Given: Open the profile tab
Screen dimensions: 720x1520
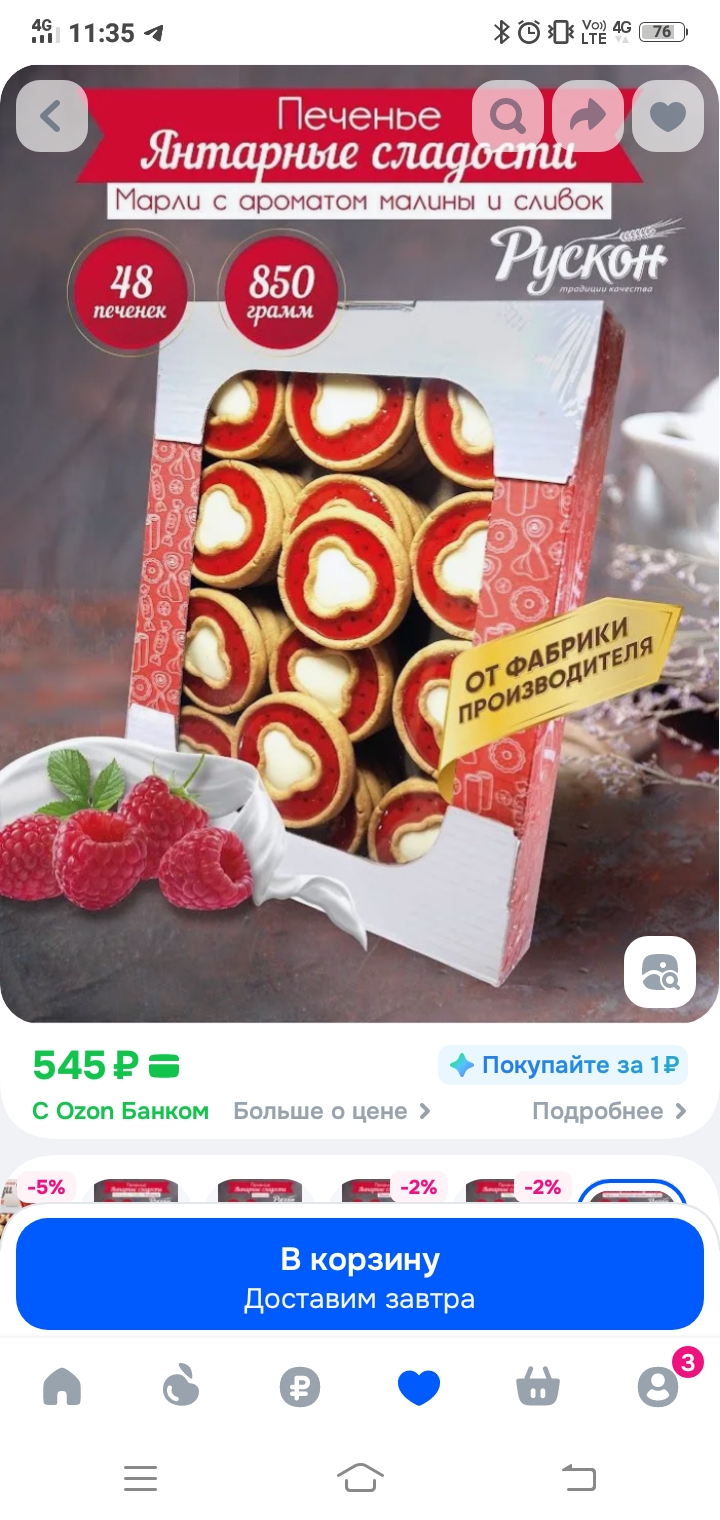Looking at the screenshot, I should [657, 1387].
